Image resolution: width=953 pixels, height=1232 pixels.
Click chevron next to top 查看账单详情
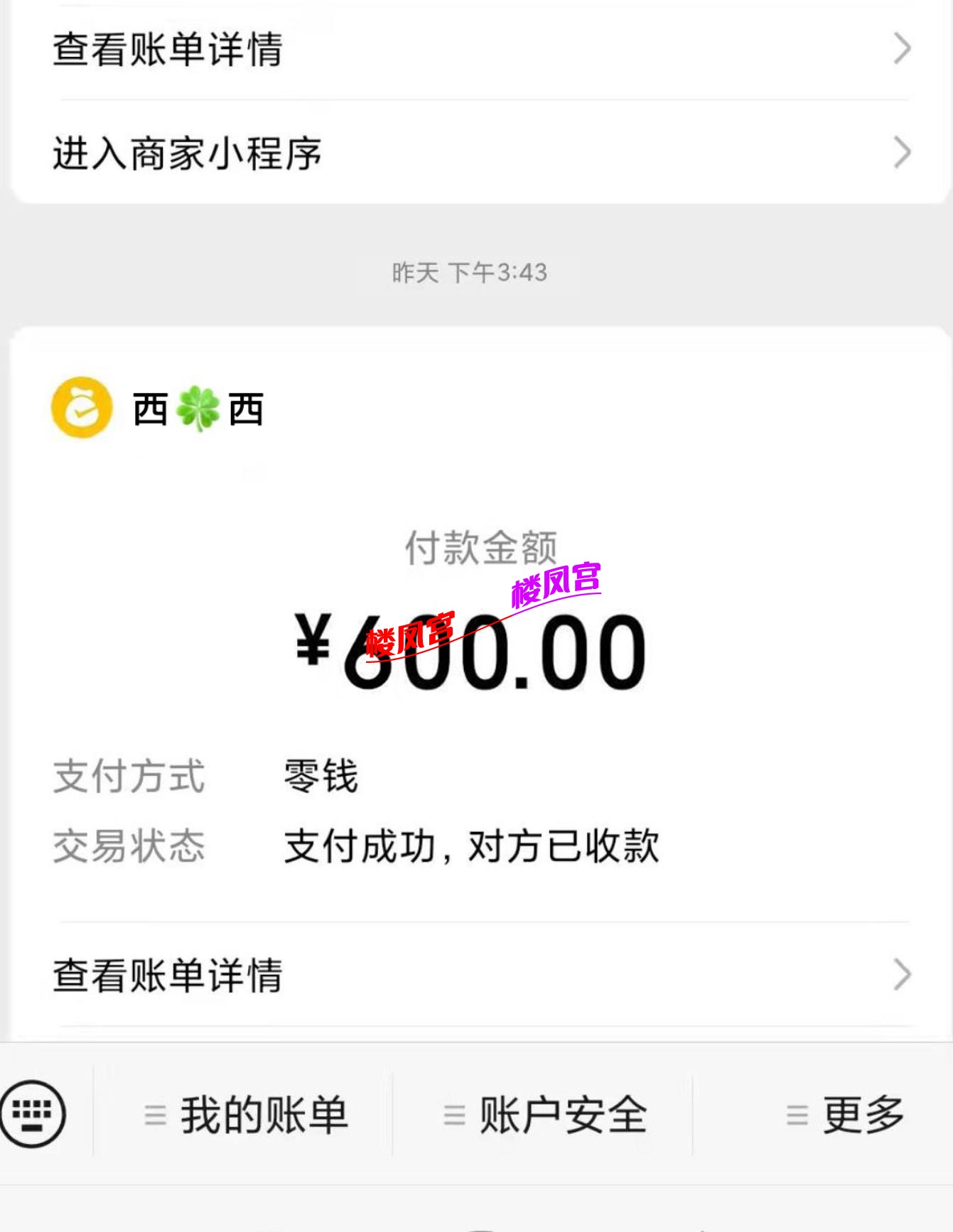point(903,50)
